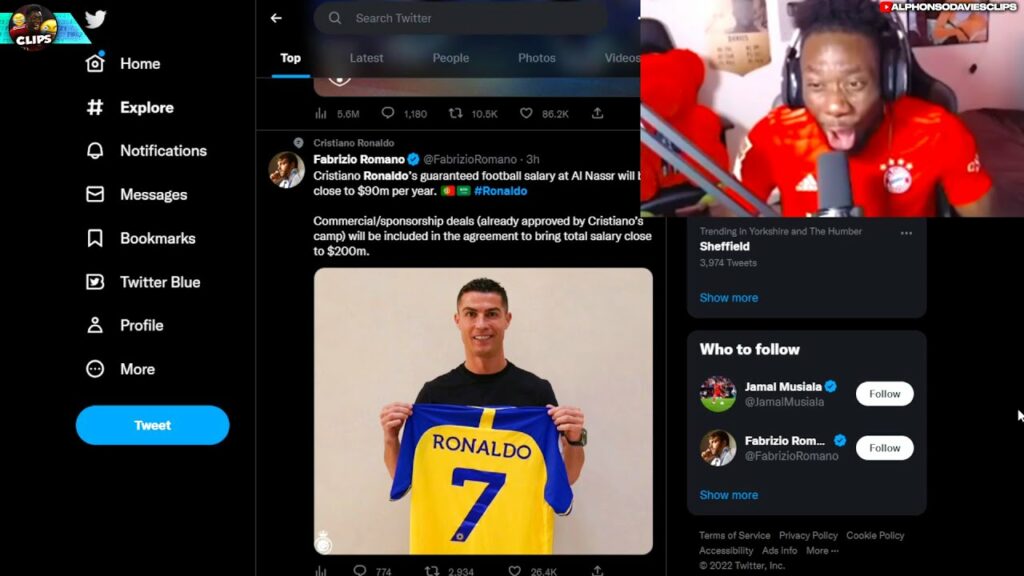The width and height of the screenshot is (1024, 576).
Task: Compose a new Tweet
Action: tap(152, 425)
